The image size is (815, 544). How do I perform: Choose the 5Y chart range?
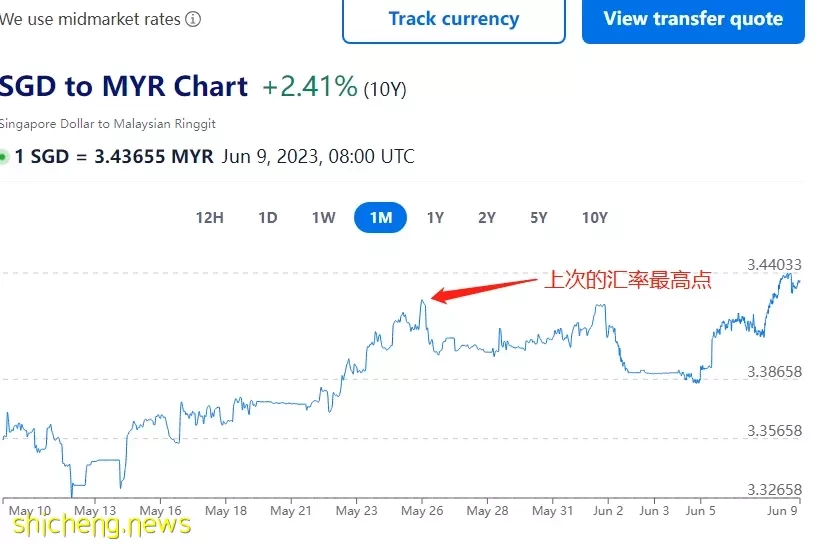click(x=538, y=217)
